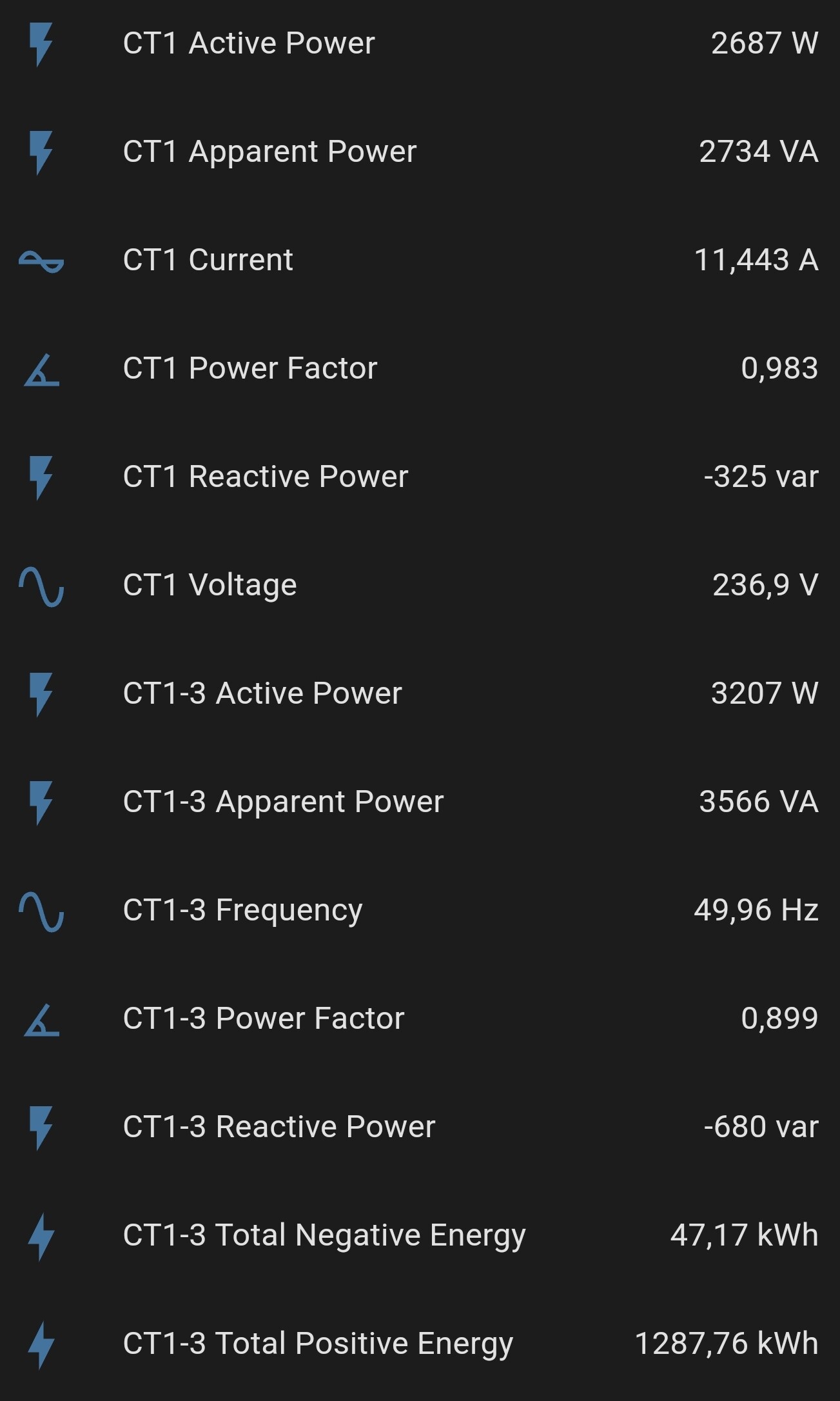This screenshot has width=840, height=1401.
Task: Open the CT1 Active Power entity
Action: pyautogui.click(x=420, y=44)
